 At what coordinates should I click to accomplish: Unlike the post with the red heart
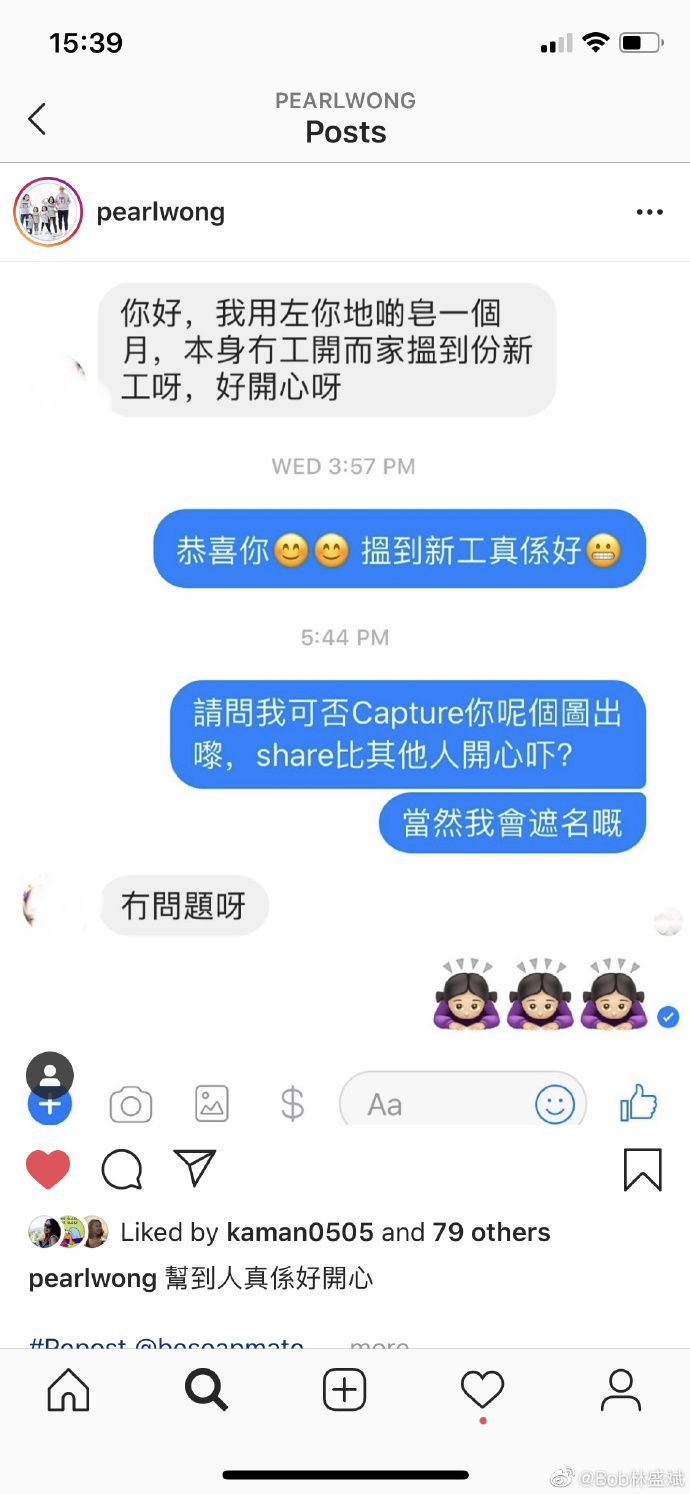[x=48, y=1169]
